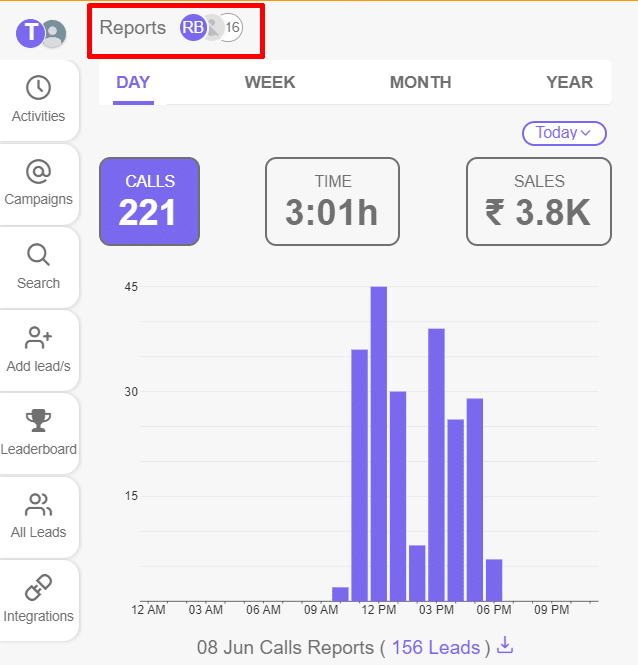Open Search from the sidebar

39,267
